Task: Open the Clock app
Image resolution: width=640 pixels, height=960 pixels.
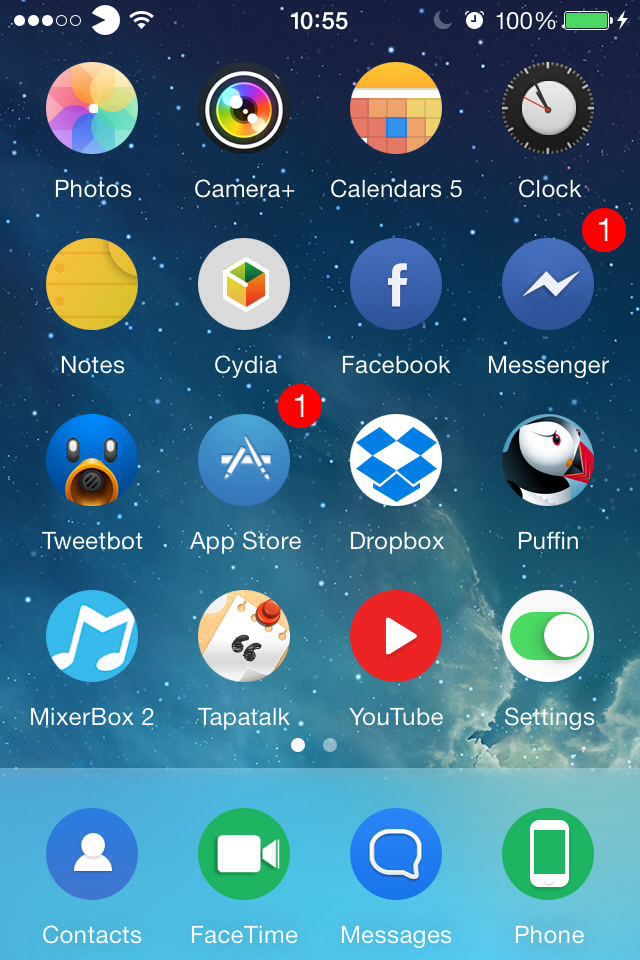Action: 548,108
